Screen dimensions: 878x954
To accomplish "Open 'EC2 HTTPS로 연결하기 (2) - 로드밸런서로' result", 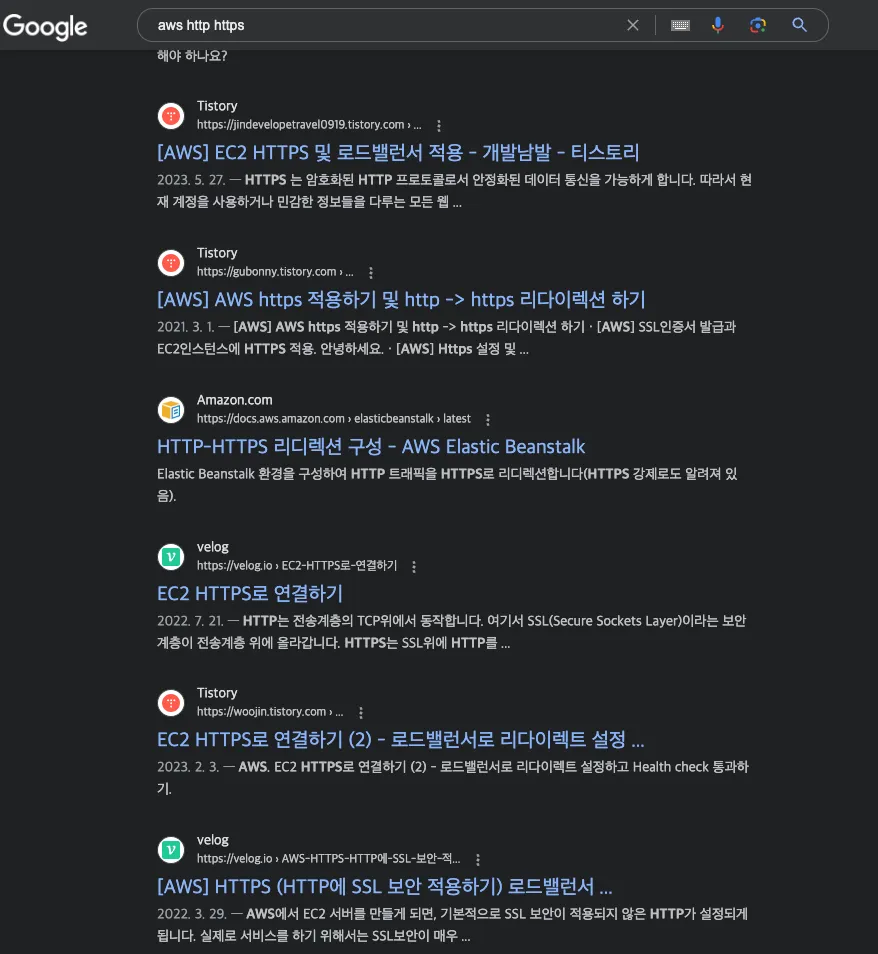I will (x=400, y=740).
